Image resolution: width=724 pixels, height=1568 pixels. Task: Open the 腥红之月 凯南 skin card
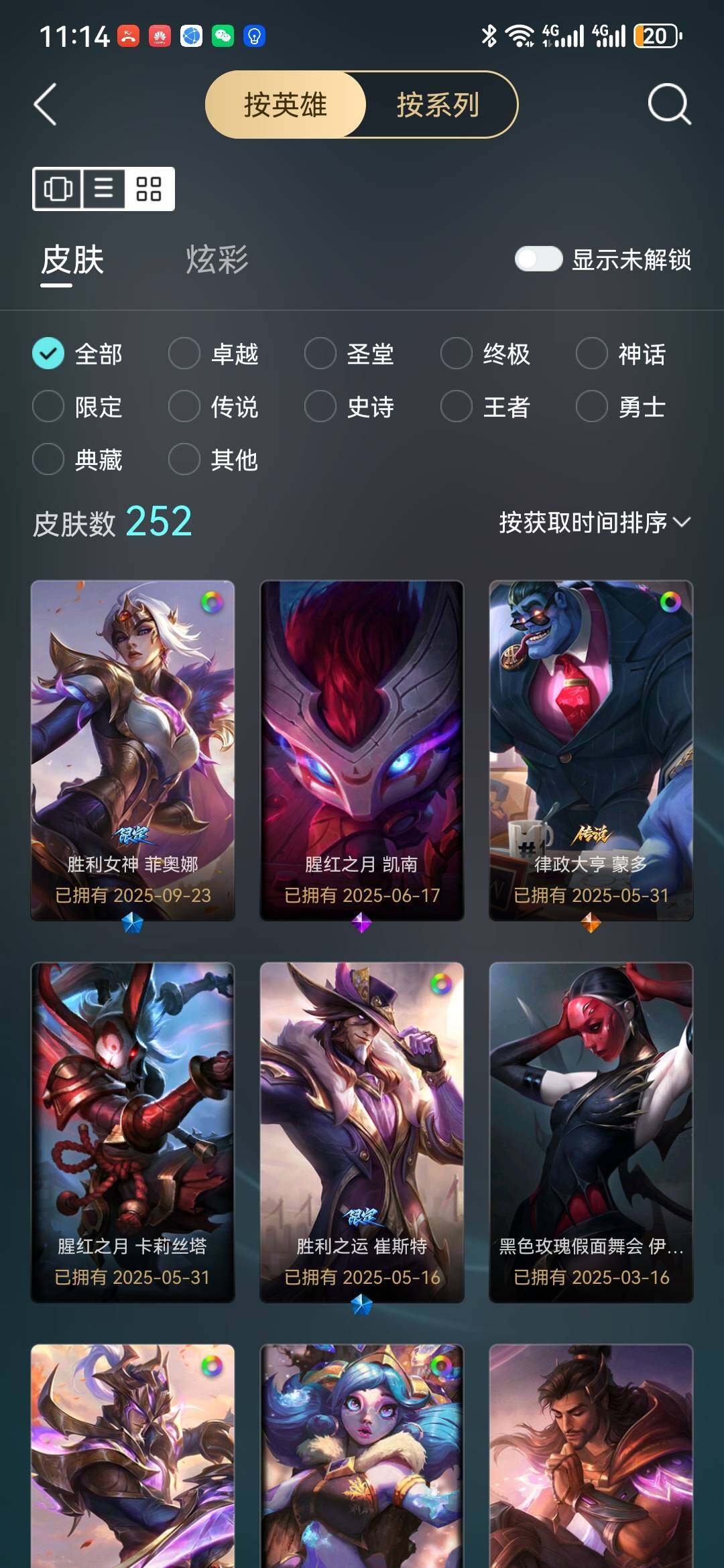tap(362, 750)
